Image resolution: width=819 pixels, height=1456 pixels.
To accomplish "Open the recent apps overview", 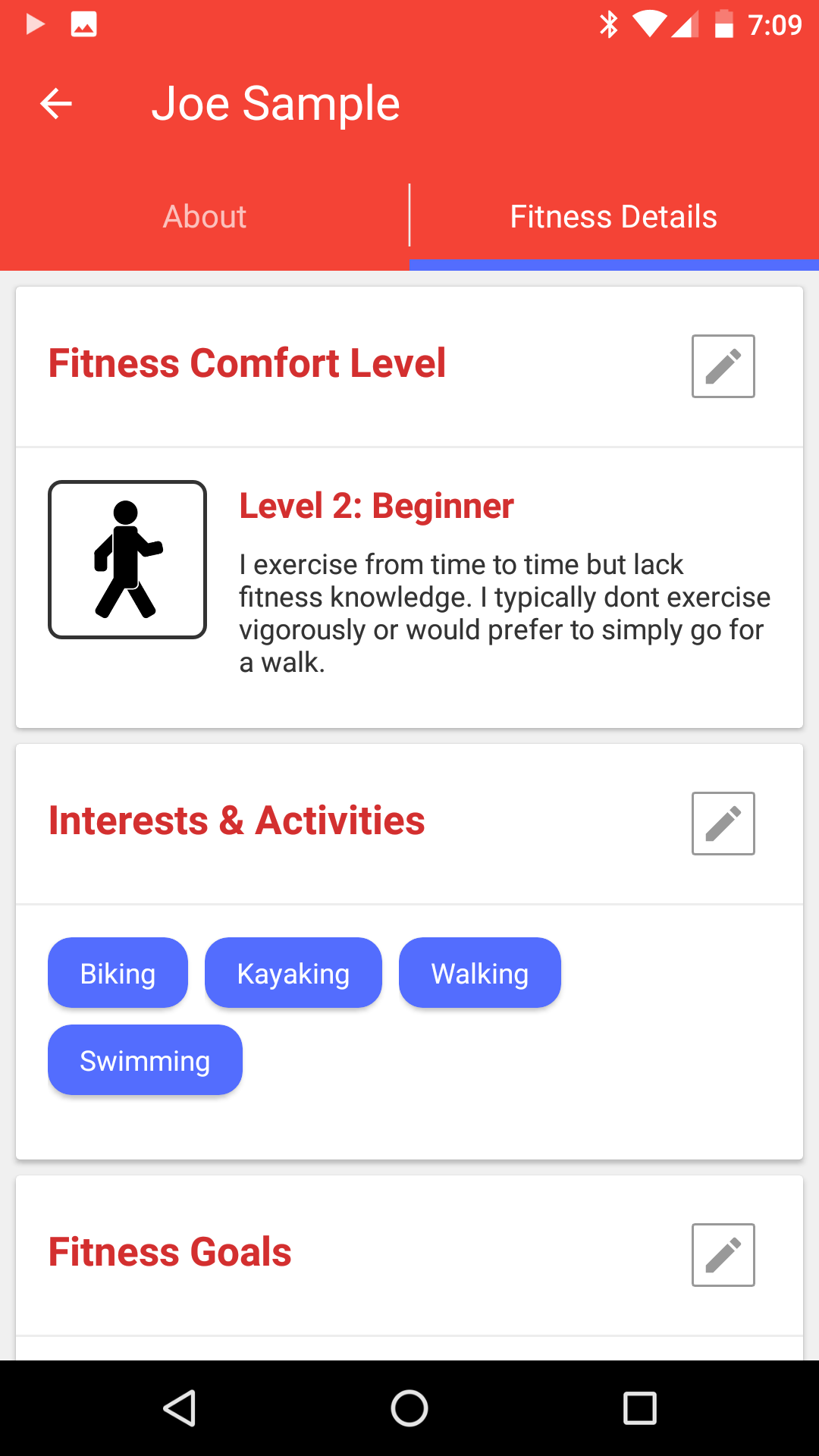I will [x=640, y=1408].
